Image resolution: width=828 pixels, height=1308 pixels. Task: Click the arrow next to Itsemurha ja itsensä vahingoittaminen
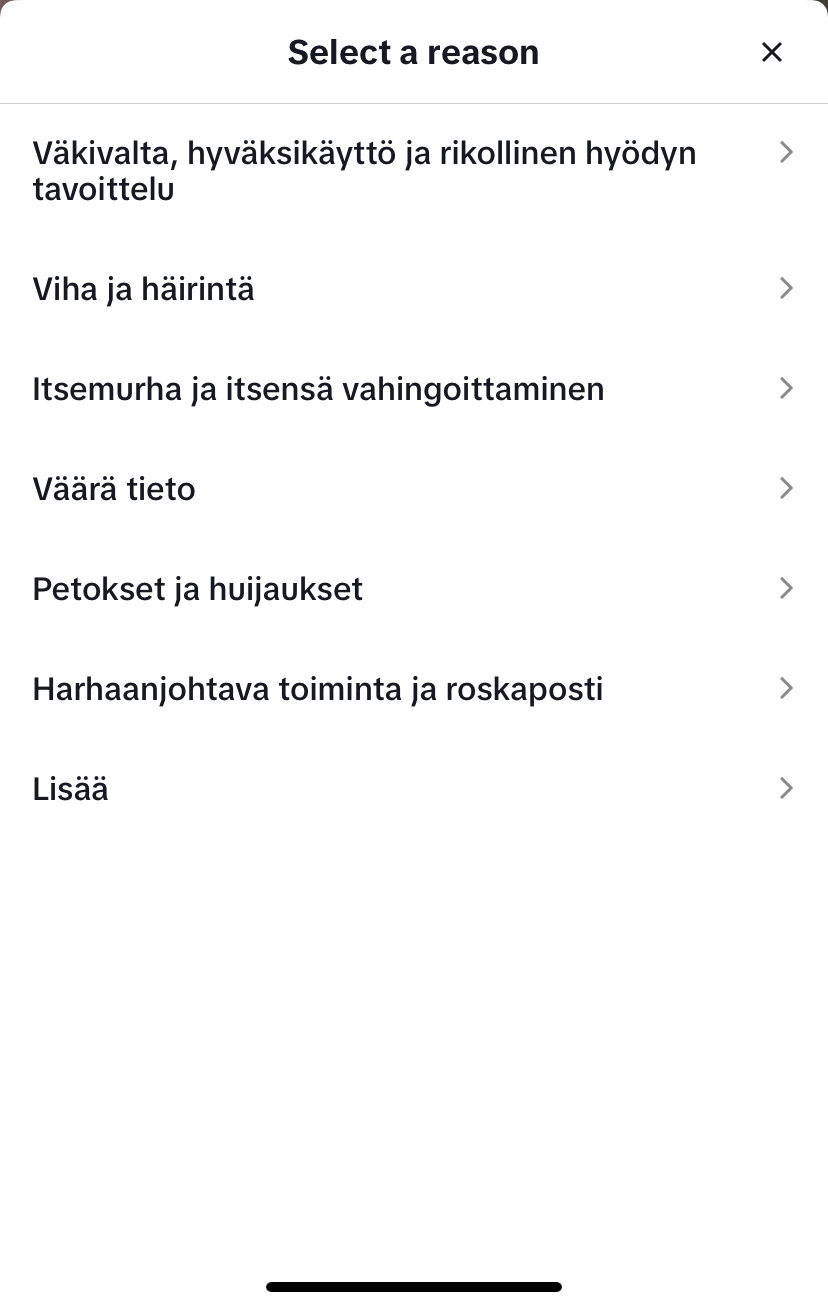[786, 388]
